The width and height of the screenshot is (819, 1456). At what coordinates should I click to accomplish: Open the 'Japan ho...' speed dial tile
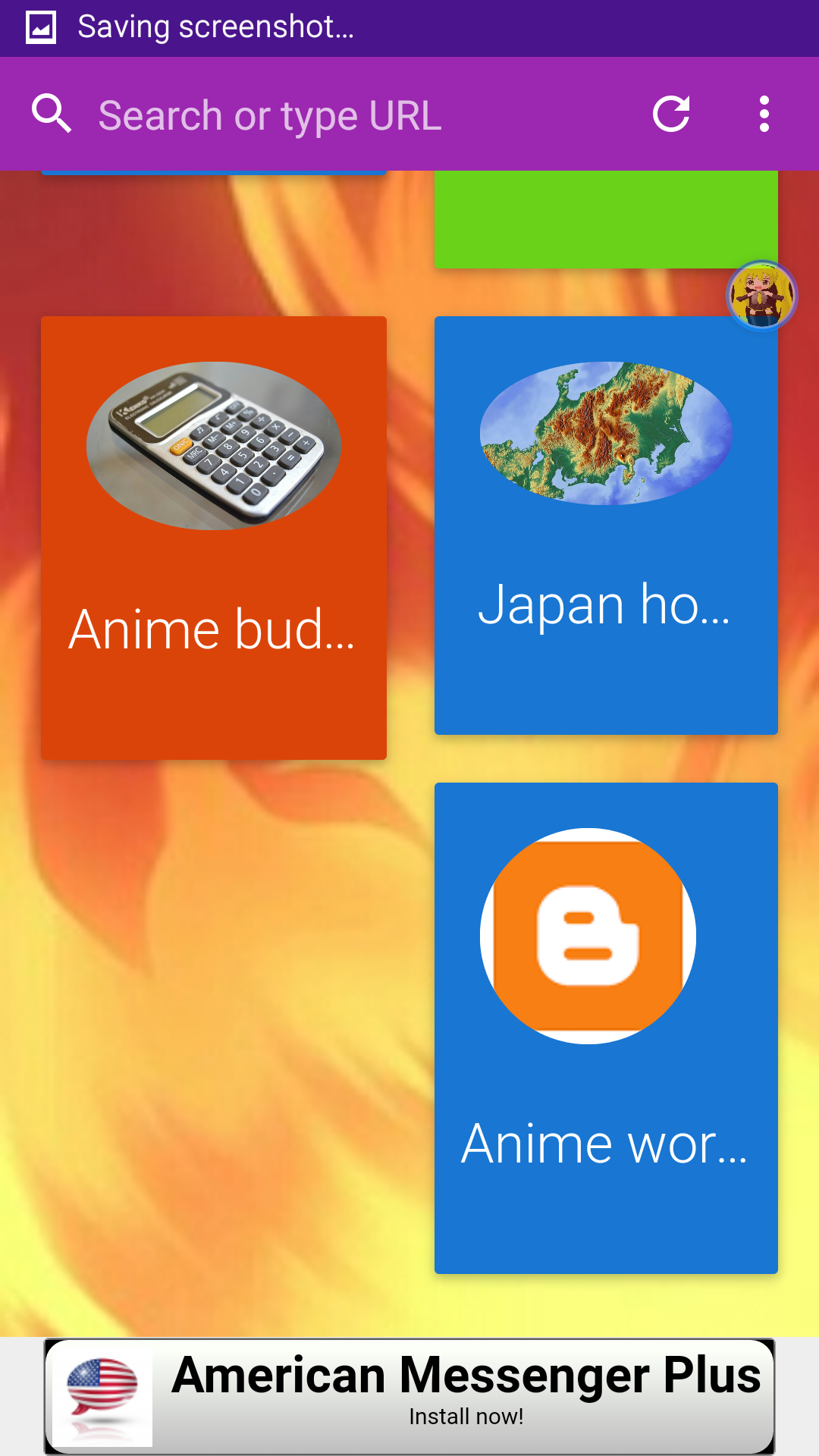pyautogui.click(x=605, y=526)
